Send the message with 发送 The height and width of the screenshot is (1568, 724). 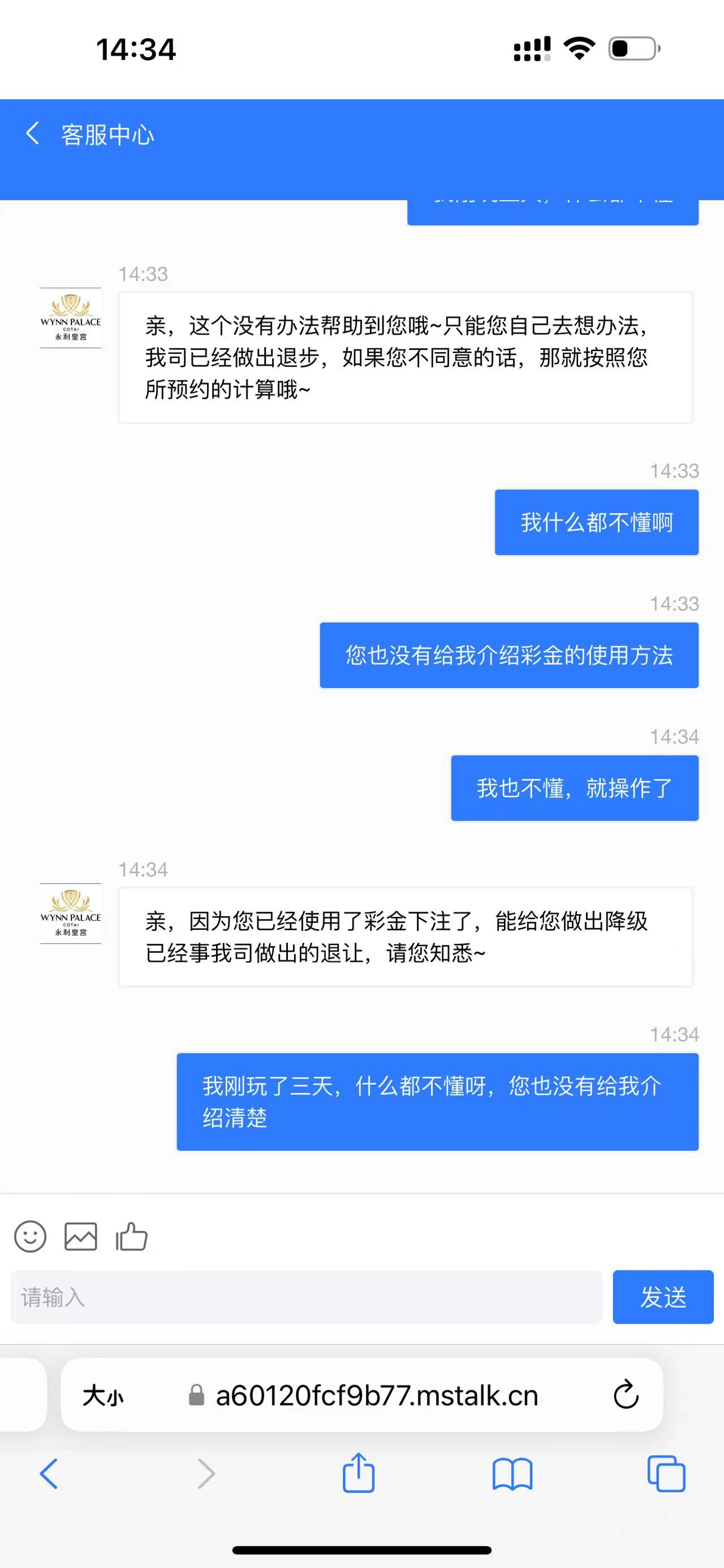[662, 1297]
